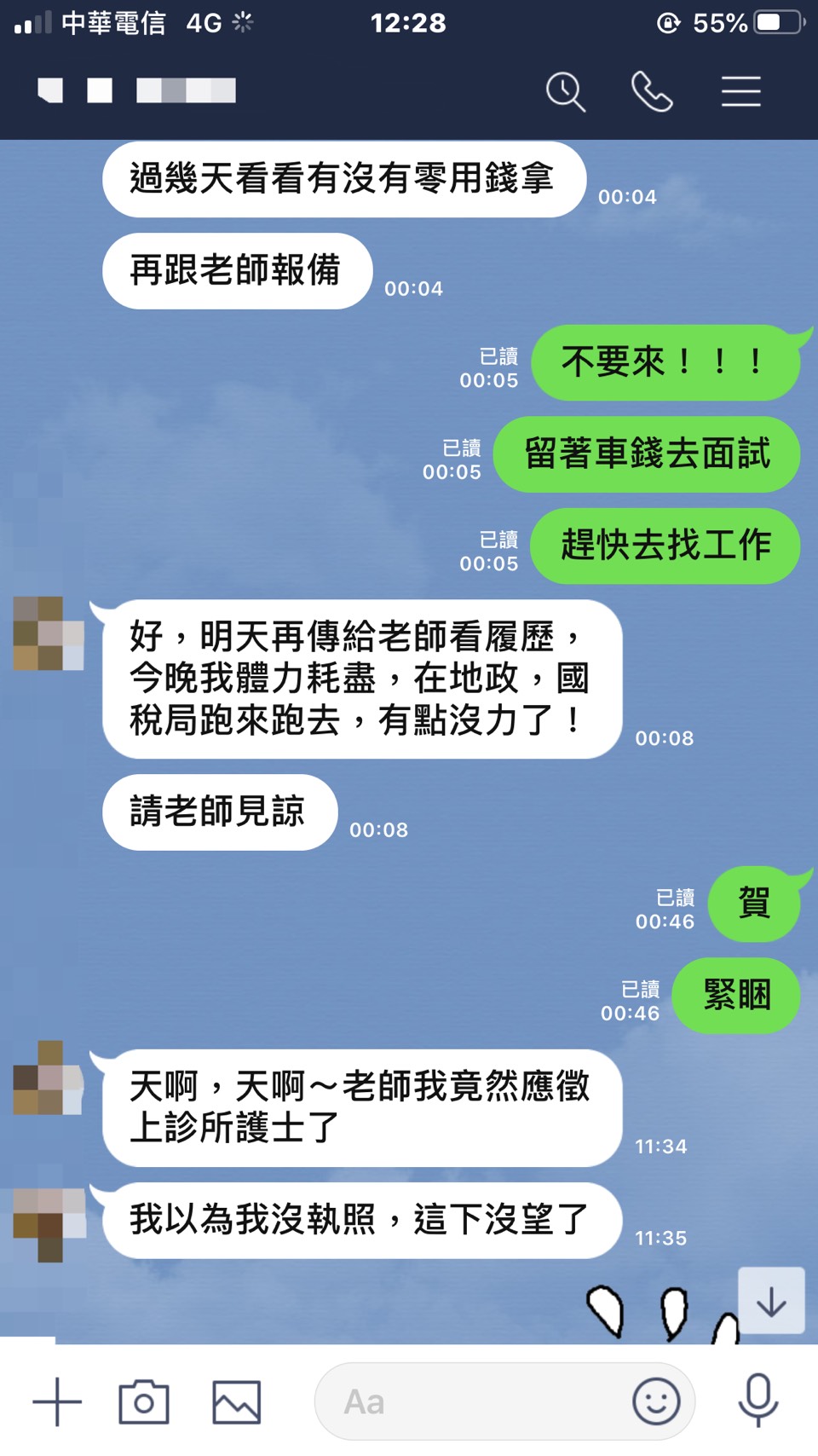
Task: Go back using the top-left back arrow
Action: [x=51, y=90]
